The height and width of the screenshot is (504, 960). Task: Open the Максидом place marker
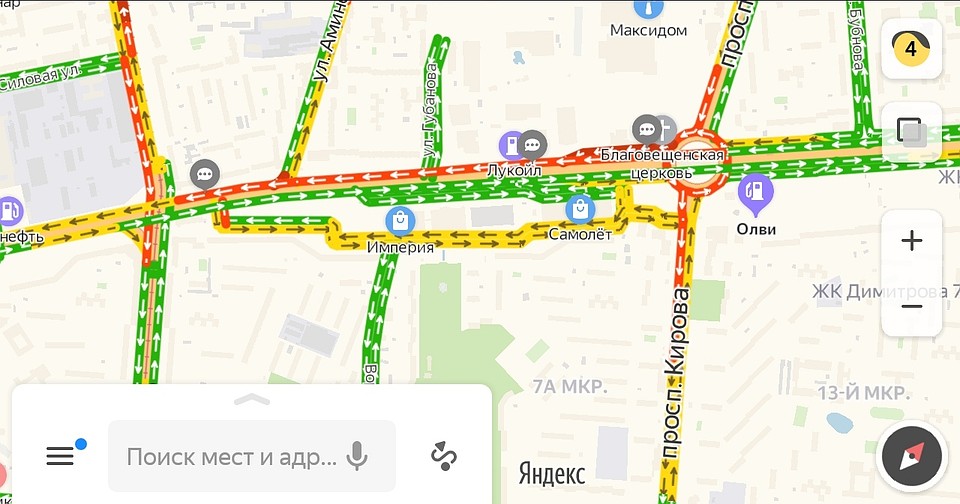649,8
